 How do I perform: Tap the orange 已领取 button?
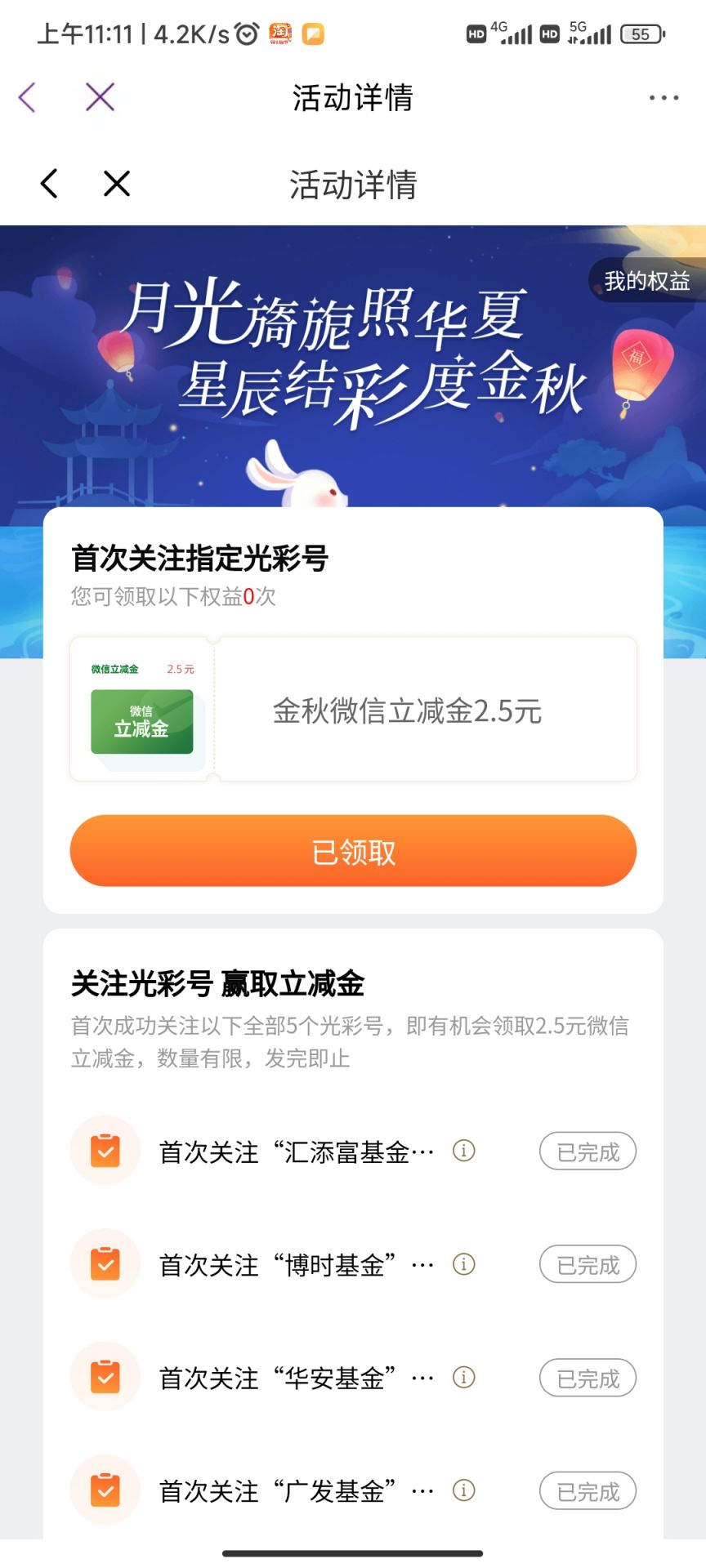[x=353, y=851]
